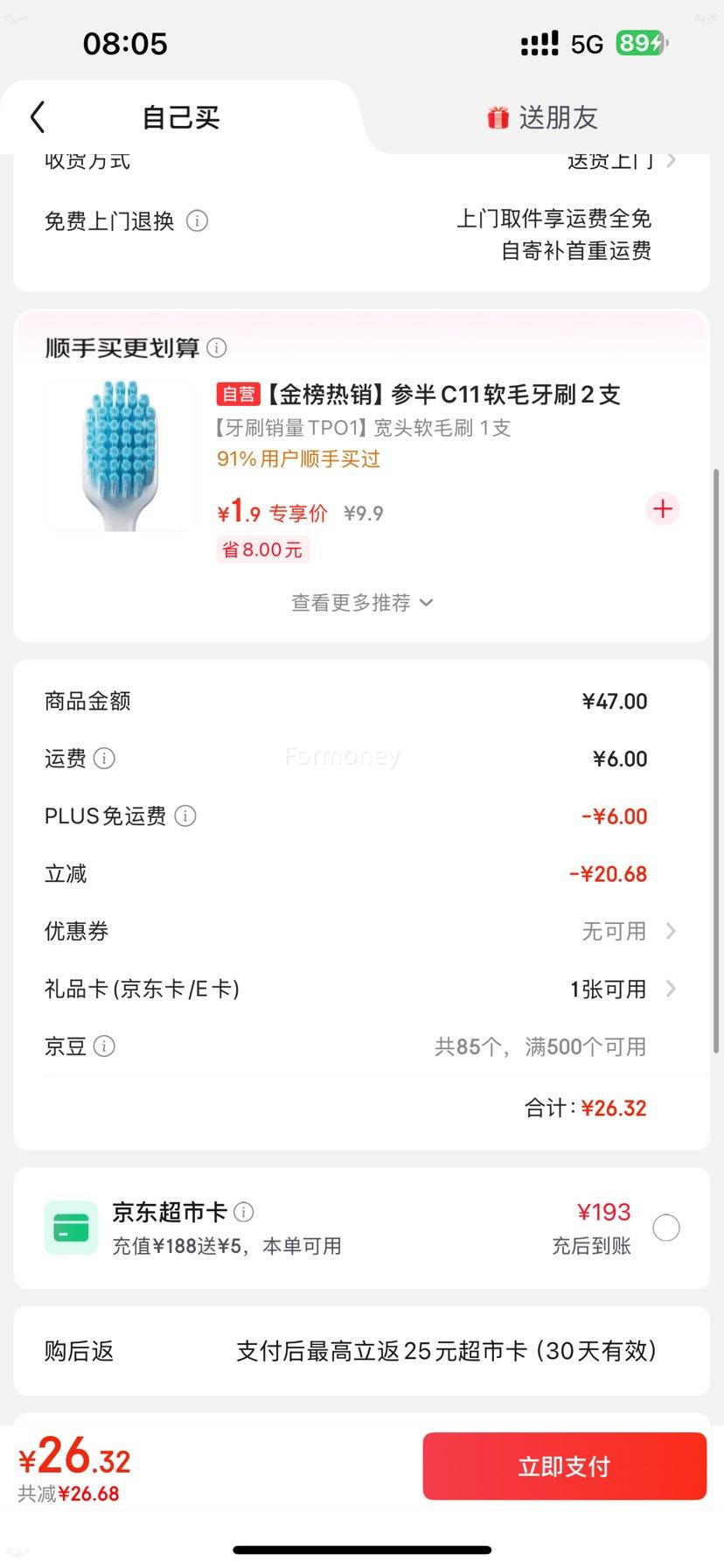Open the 京豆 info tooltip

(x=104, y=1046)
